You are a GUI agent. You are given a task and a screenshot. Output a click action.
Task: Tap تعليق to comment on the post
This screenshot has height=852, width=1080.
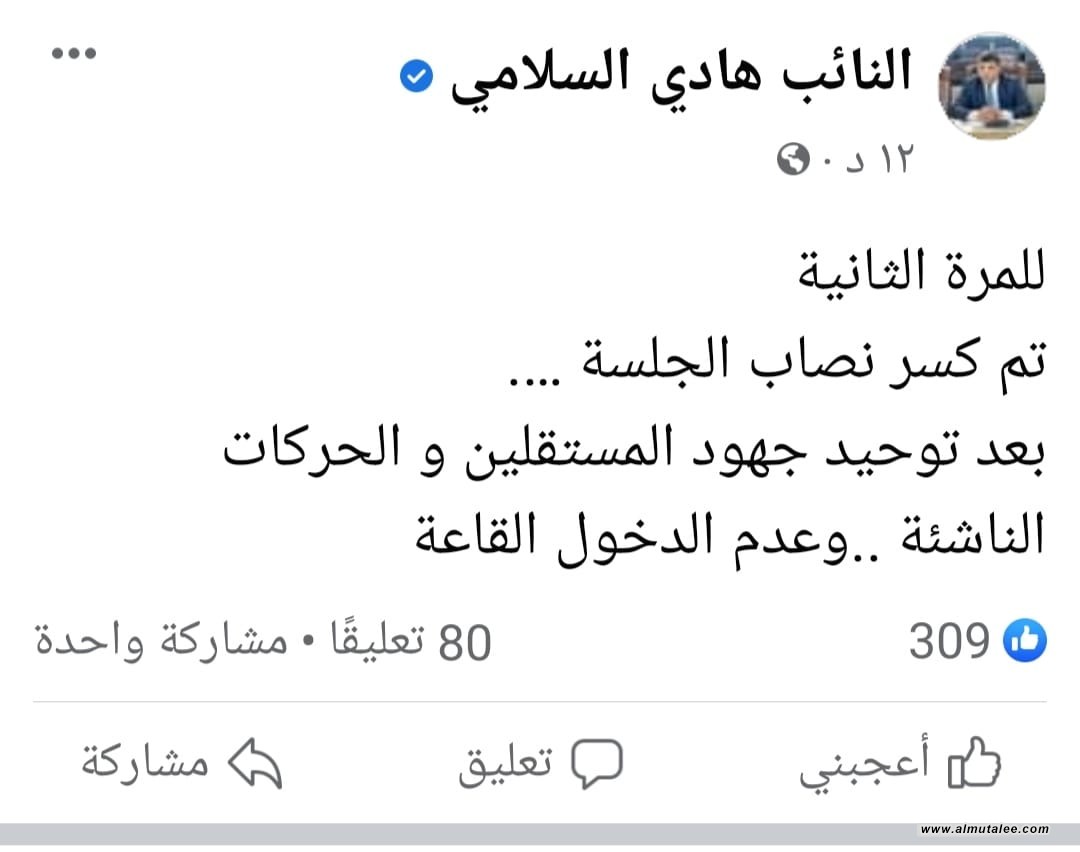pyautogui.click(x=541, y=765)
